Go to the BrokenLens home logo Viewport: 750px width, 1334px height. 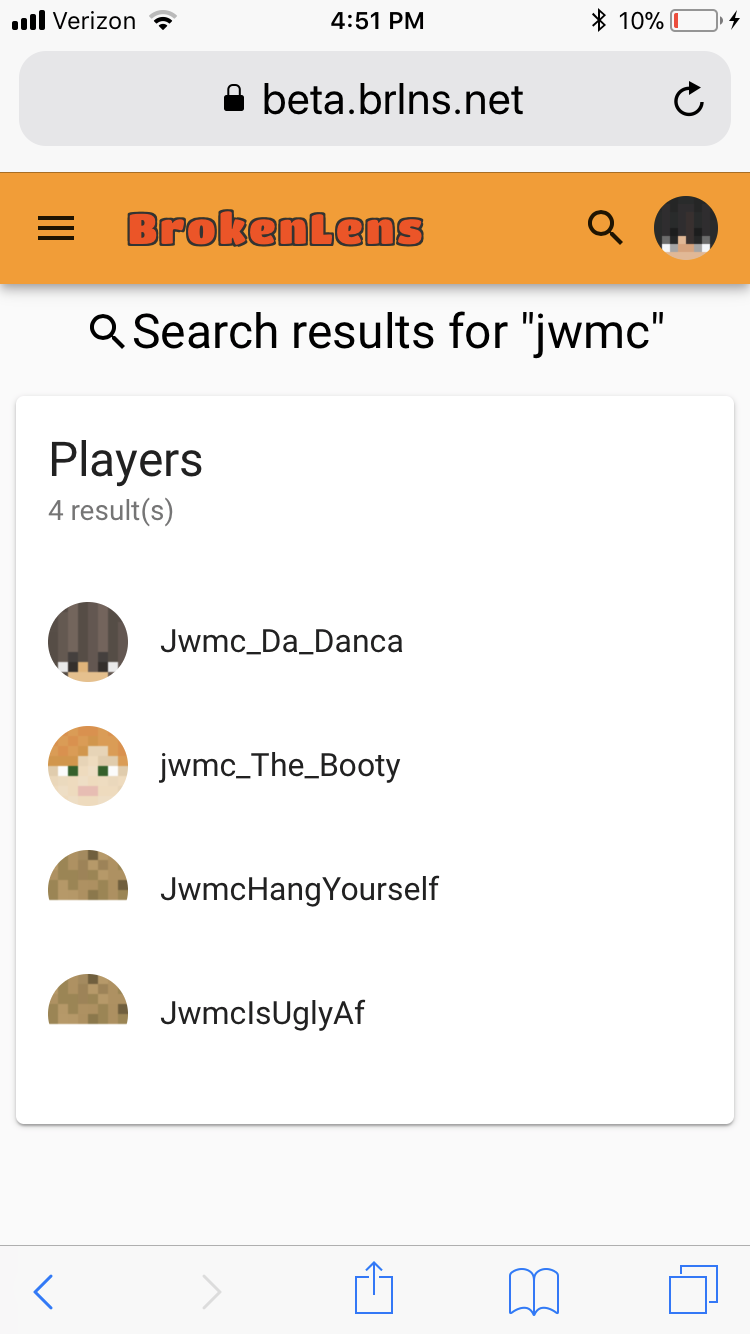coord(276,230)
